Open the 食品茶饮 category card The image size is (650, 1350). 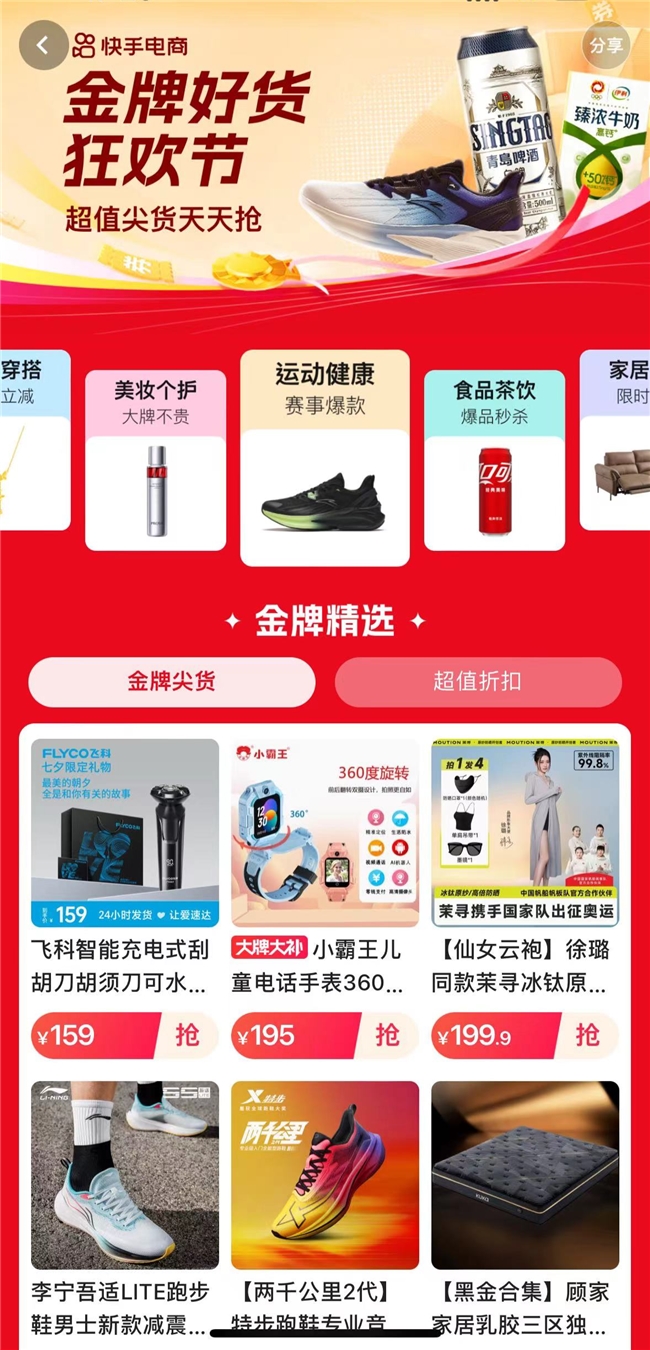(x=494, y=460)
